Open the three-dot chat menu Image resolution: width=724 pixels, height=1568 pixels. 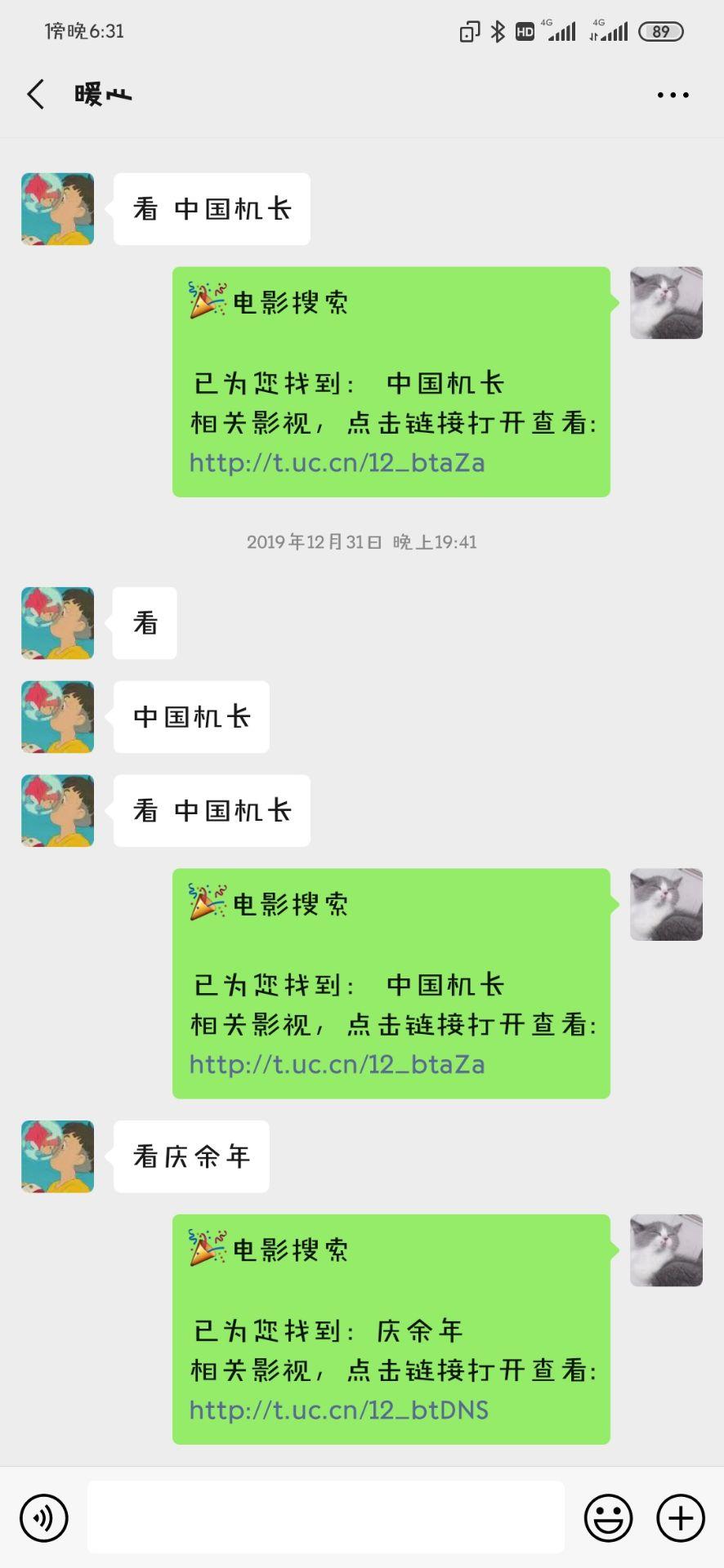[673, 95]
